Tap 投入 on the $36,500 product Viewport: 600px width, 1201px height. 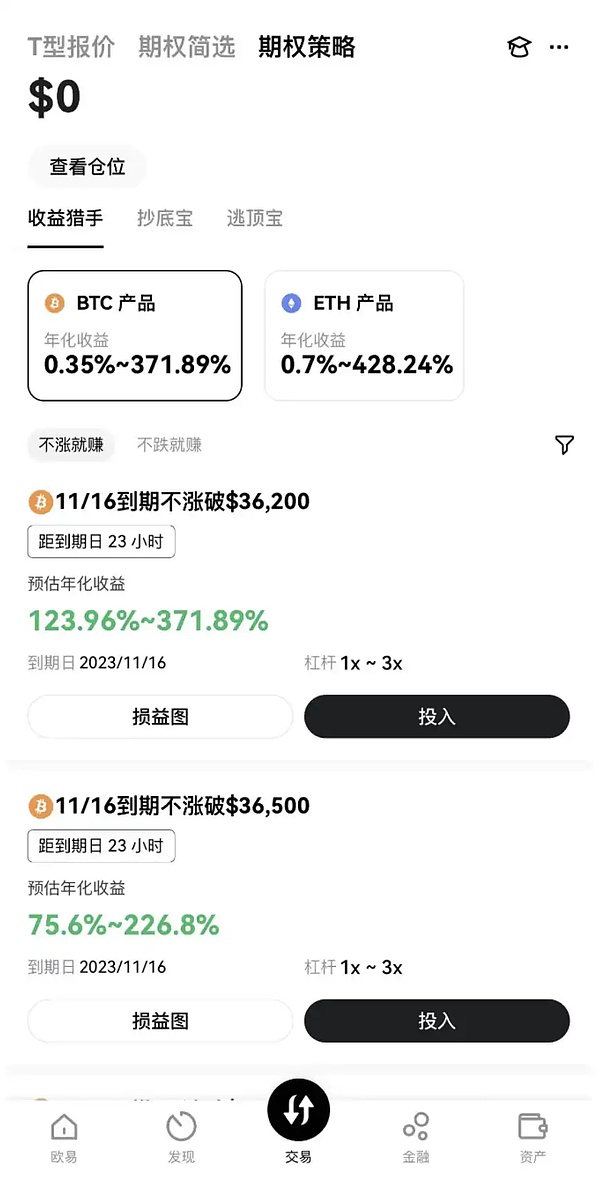(x=437, y=1021)
